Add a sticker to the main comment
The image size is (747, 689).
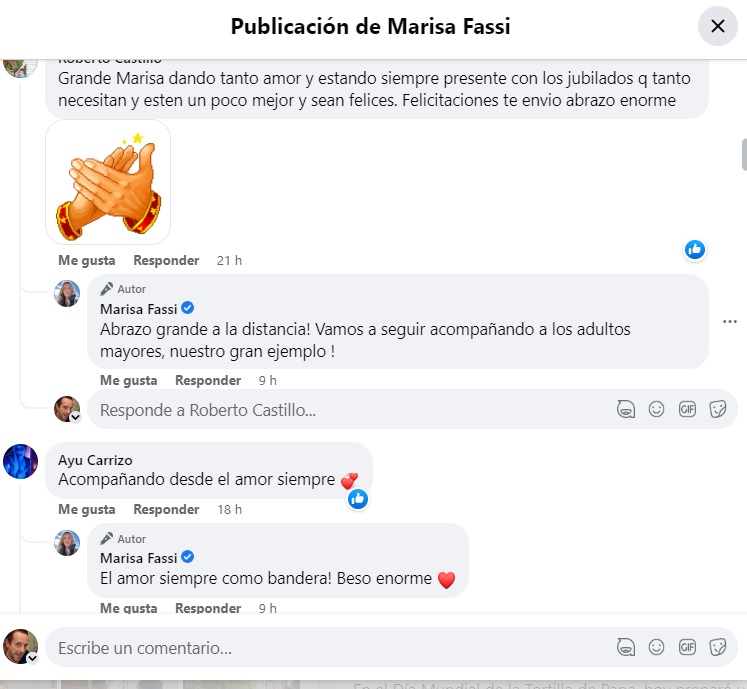point(717,647)
